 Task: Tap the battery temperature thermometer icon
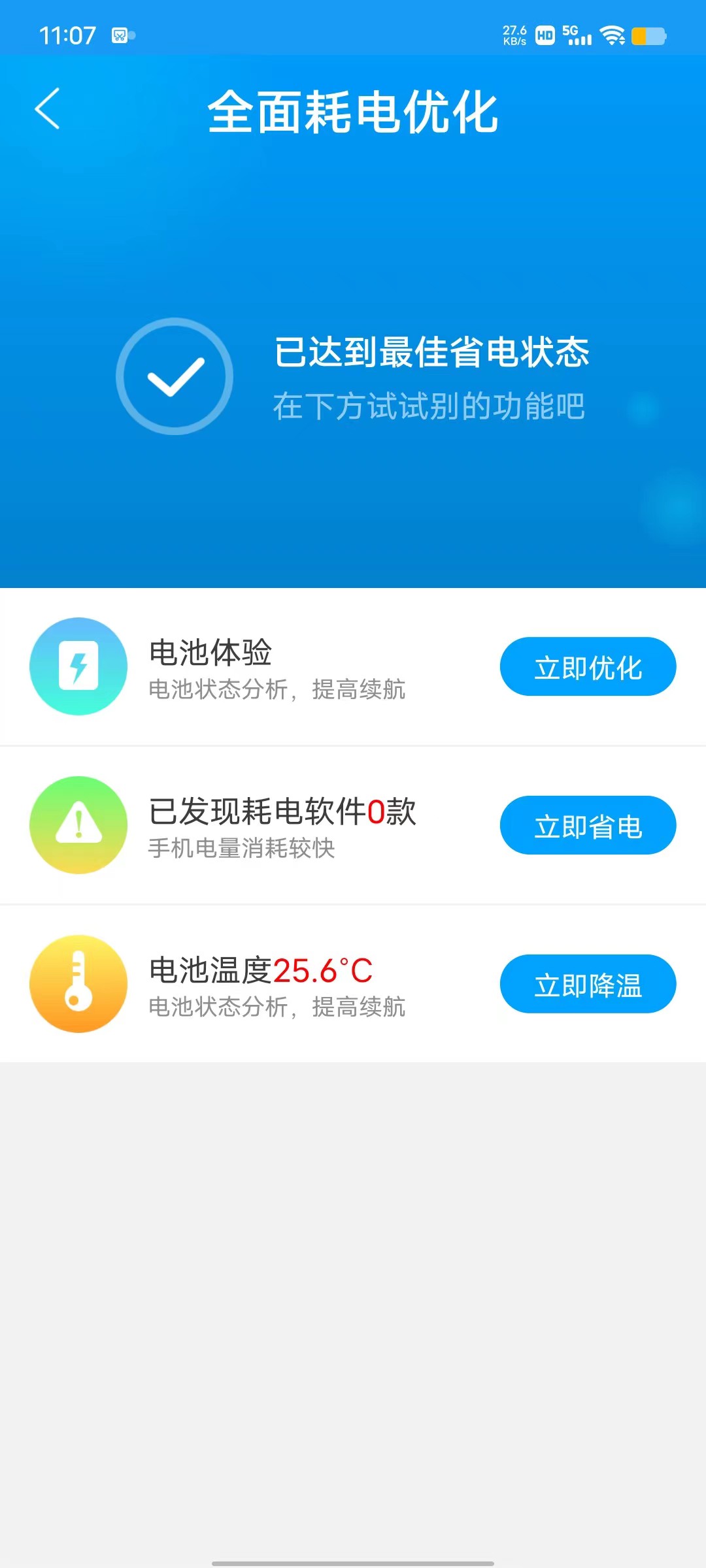78,985
